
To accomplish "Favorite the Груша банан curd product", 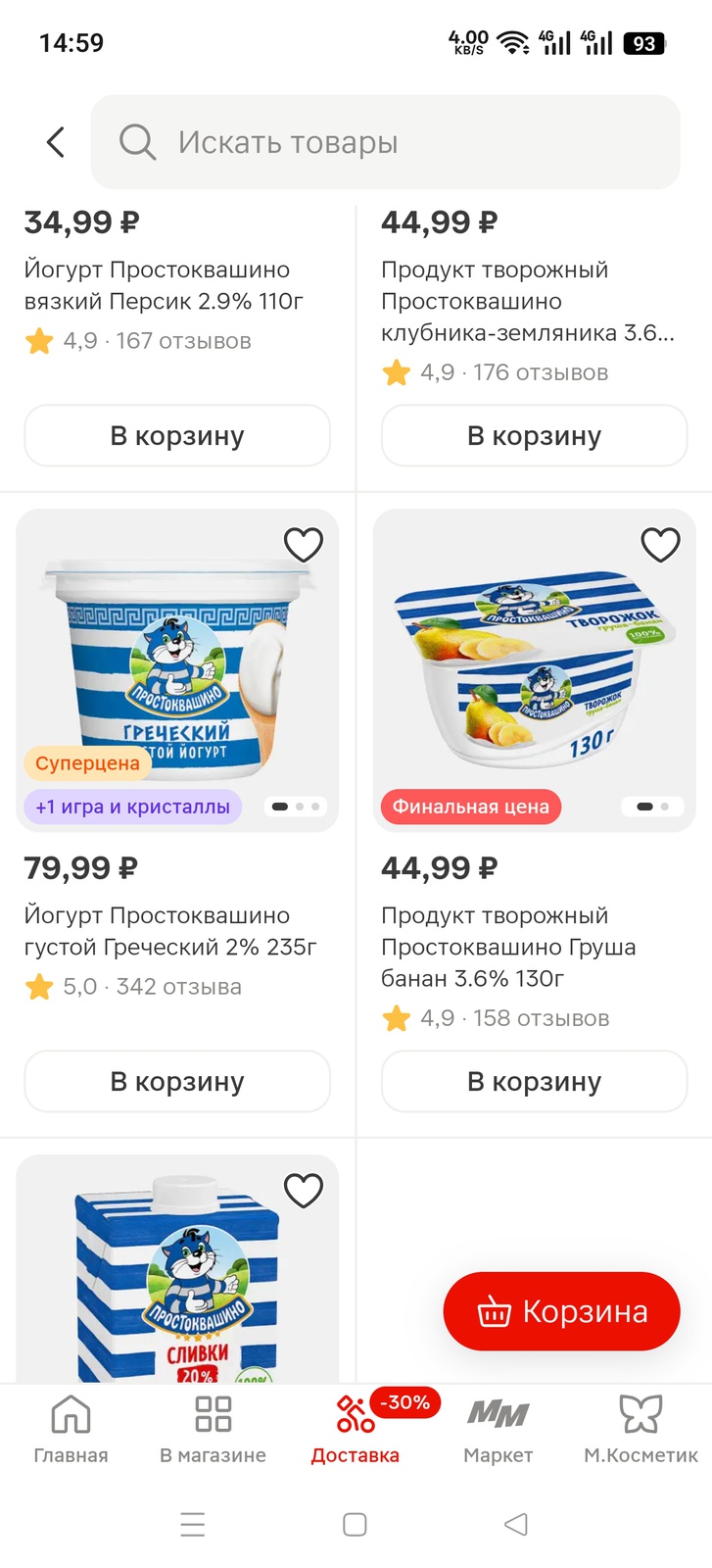I will coord(660,545).
